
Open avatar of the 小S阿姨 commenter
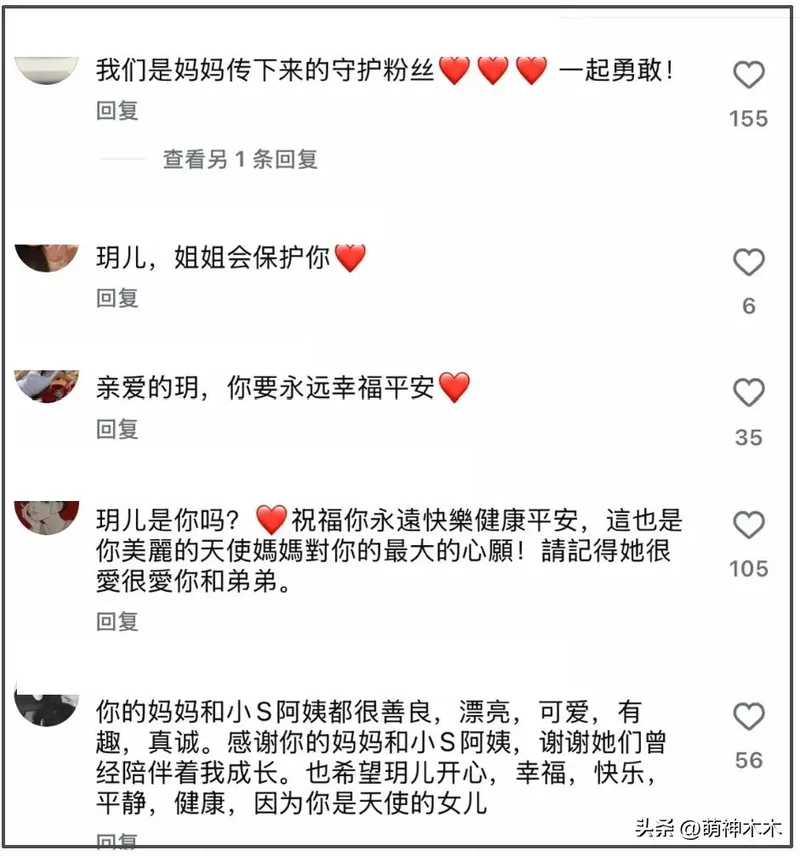coord(46,709)
